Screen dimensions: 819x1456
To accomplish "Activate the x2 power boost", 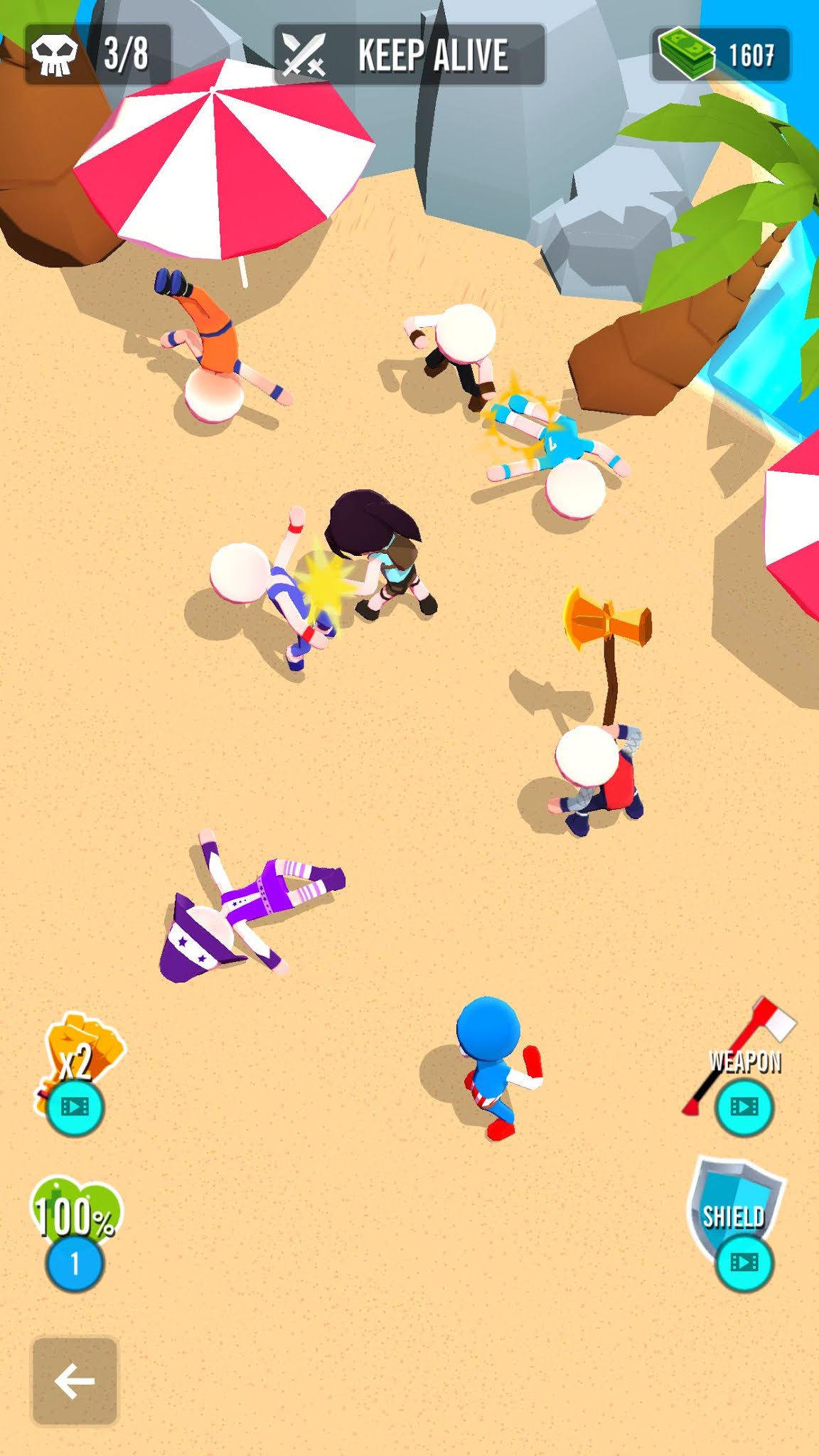I will (75, 1106).
